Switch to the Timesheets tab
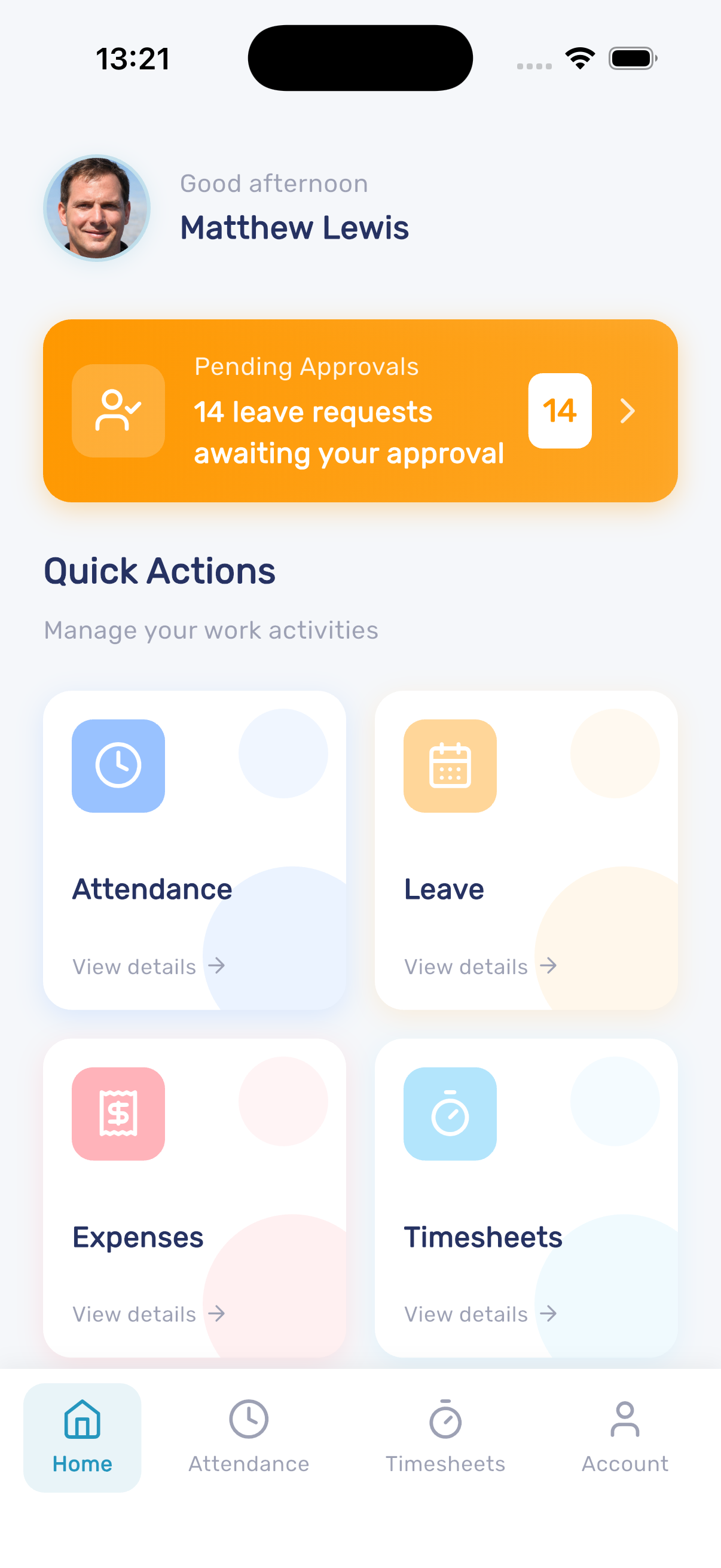721x1568 pixels. [x=445, y=1436]
